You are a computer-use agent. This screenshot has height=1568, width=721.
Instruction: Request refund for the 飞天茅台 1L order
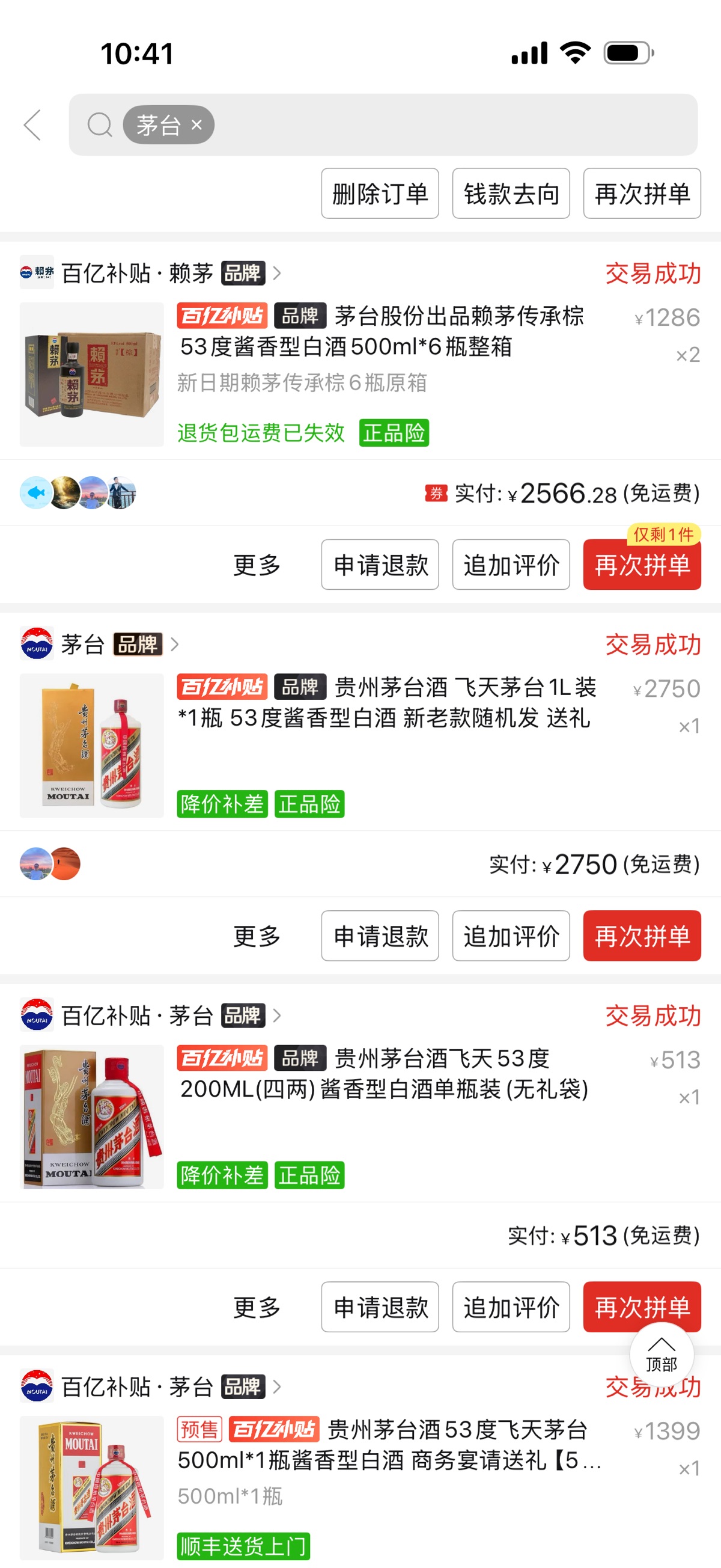[380, 936]
